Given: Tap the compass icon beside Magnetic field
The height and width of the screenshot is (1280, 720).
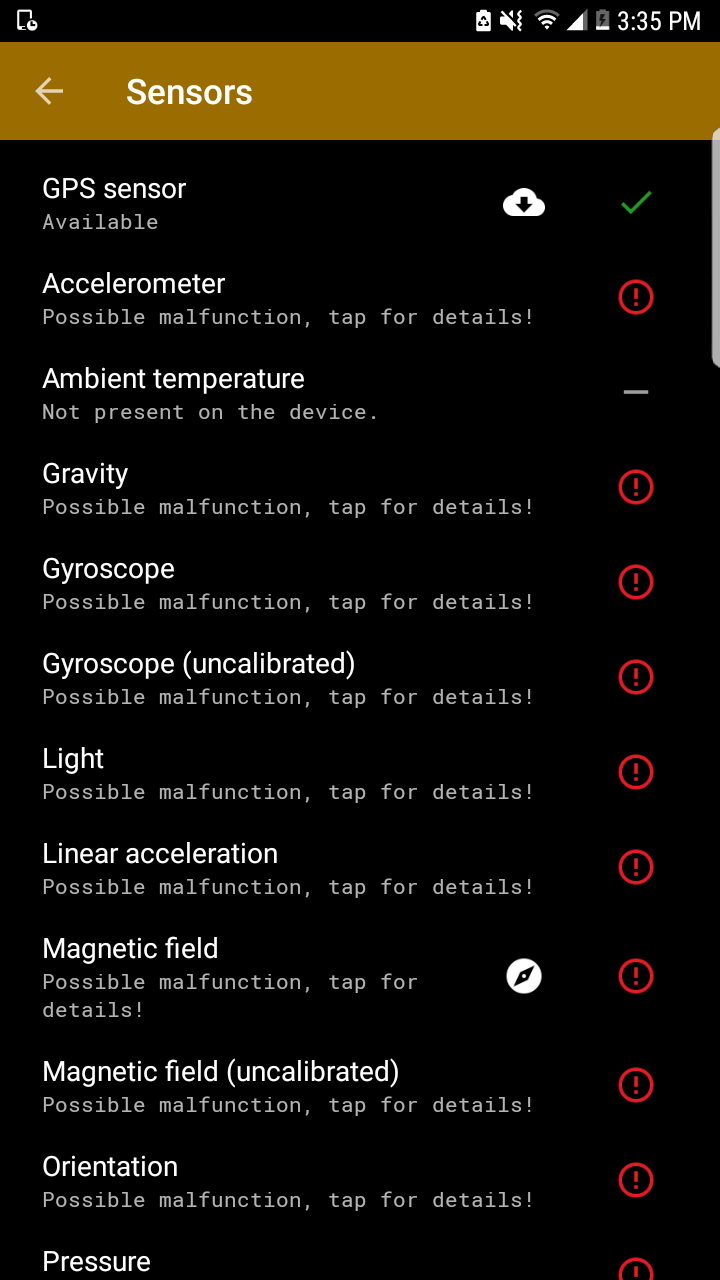Looking at the screenshot, I should pos(523,975).
